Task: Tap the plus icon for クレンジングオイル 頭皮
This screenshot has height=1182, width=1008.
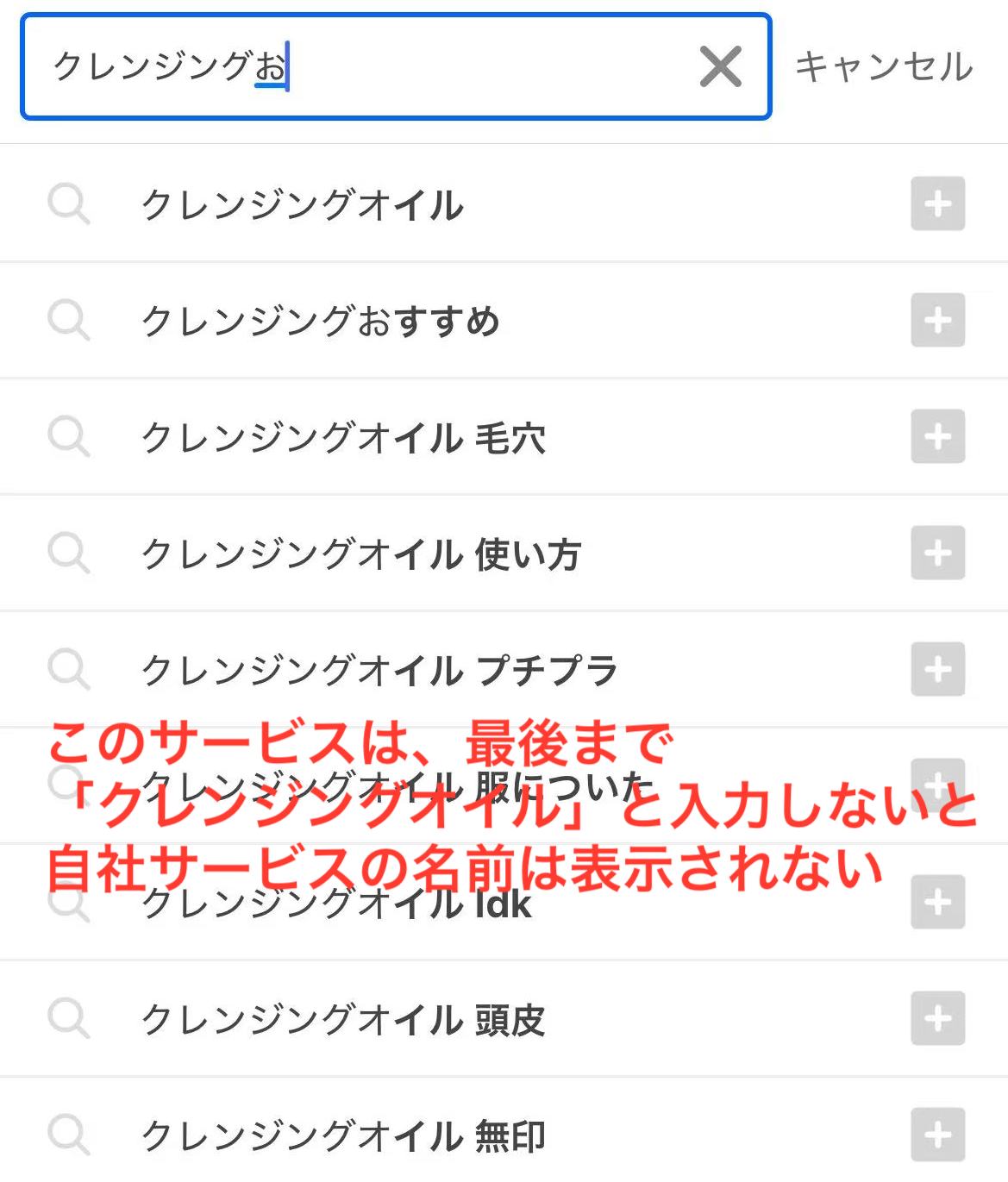Action: coord(937,1019)
